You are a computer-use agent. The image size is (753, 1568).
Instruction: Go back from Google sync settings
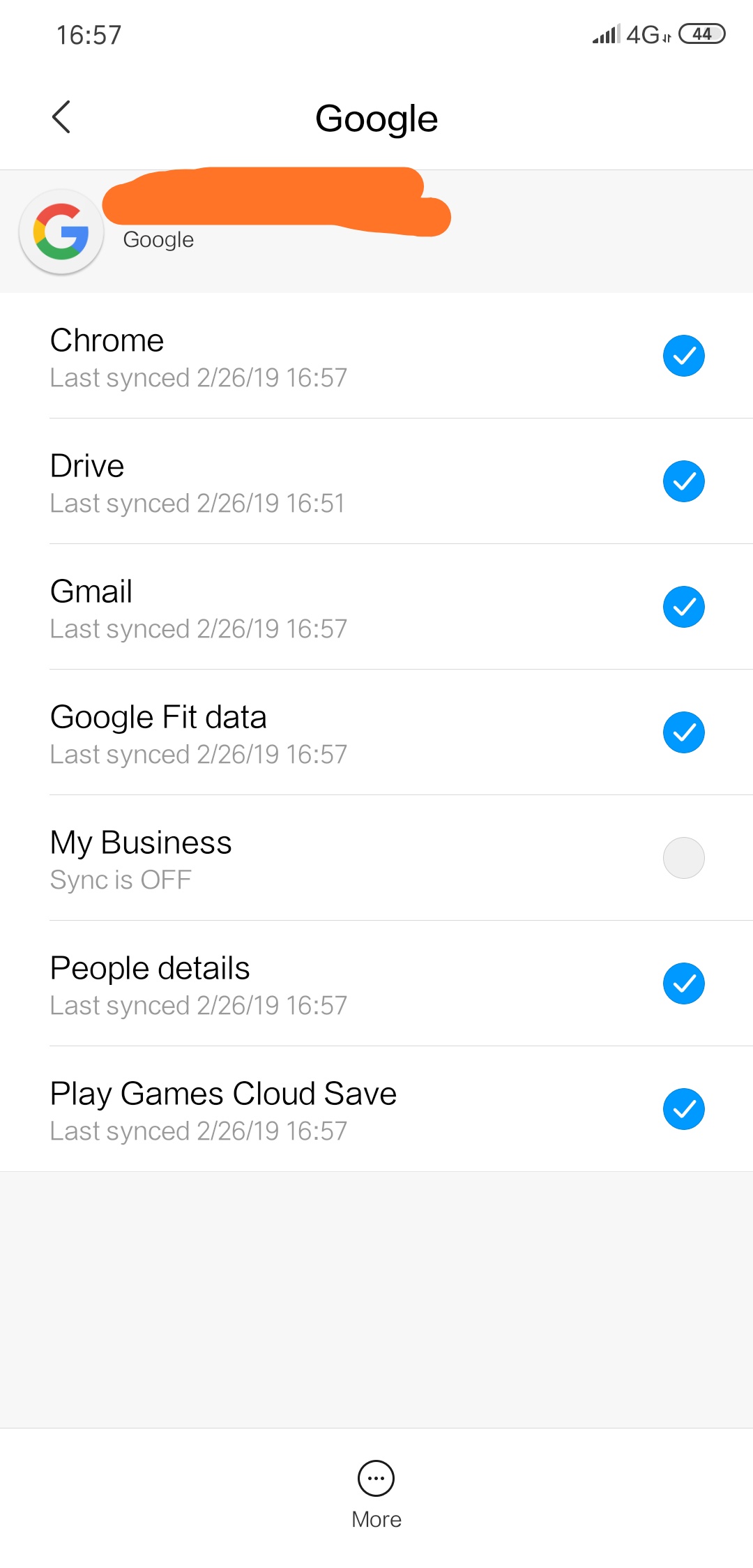[61, 117]
